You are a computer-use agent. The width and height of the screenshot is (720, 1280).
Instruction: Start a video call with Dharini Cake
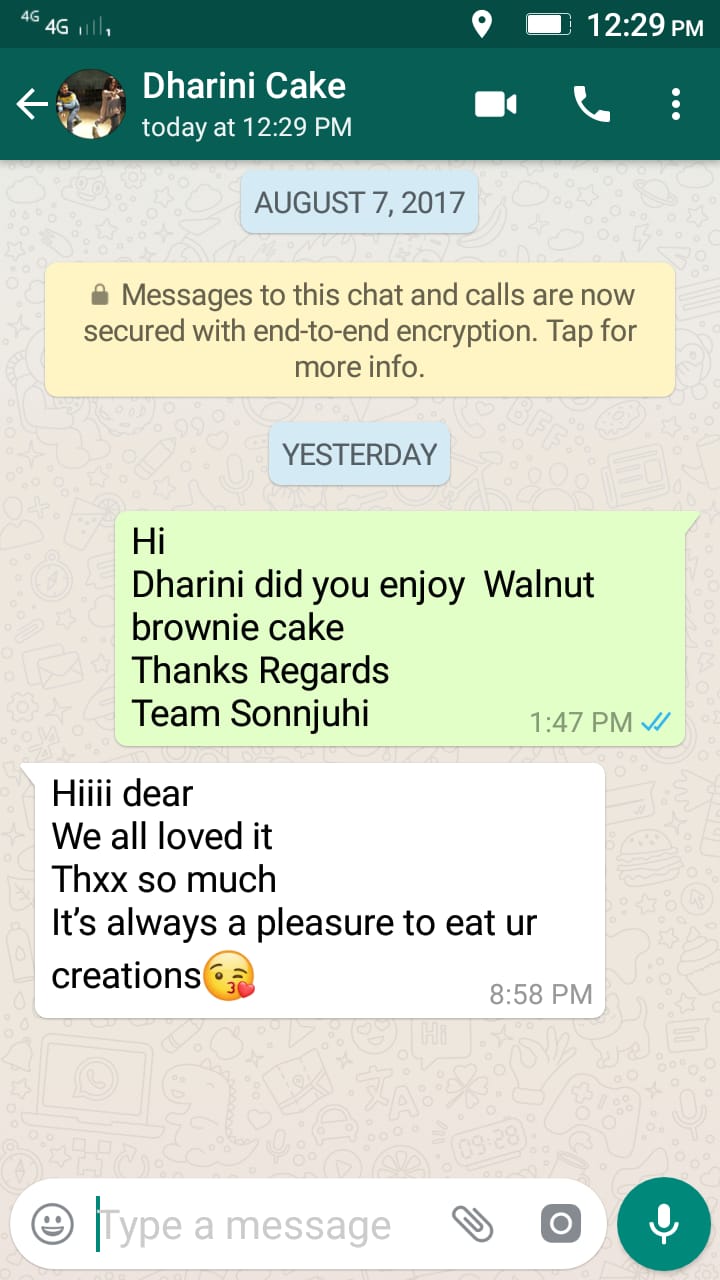click(x=495, y=104)
